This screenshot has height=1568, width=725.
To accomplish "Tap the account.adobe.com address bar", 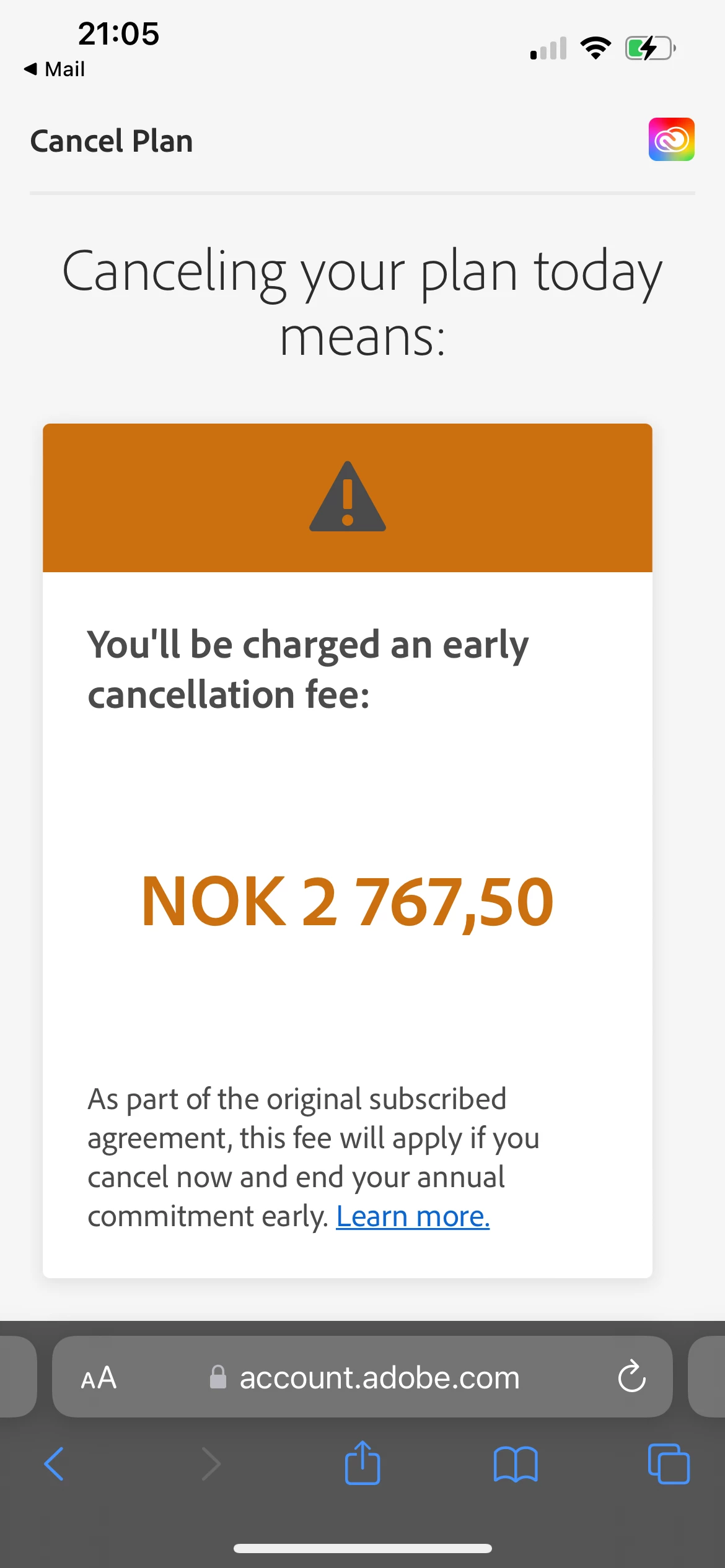I will 378,1377.
